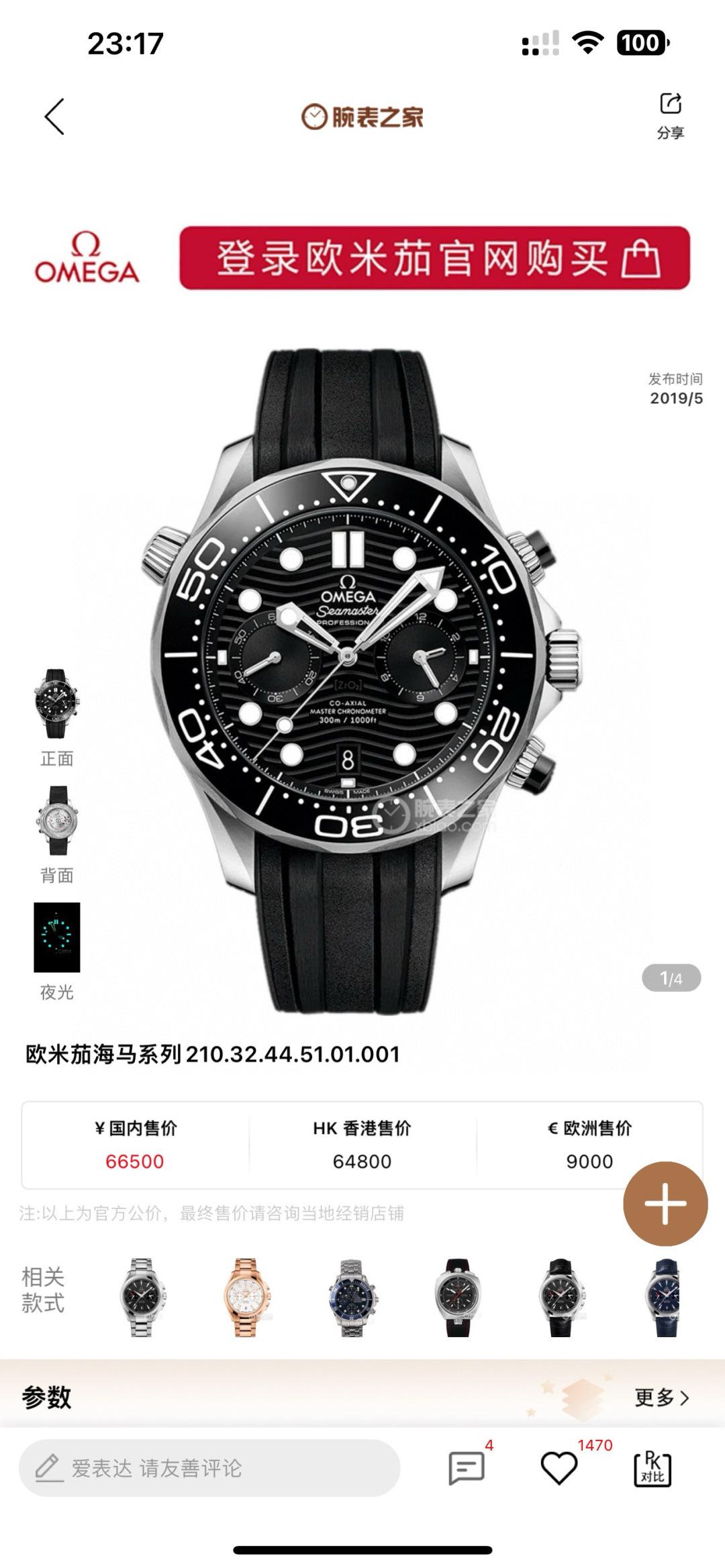
Task: Open the PK 对比 compare tool
Action: coord(652,1469)
